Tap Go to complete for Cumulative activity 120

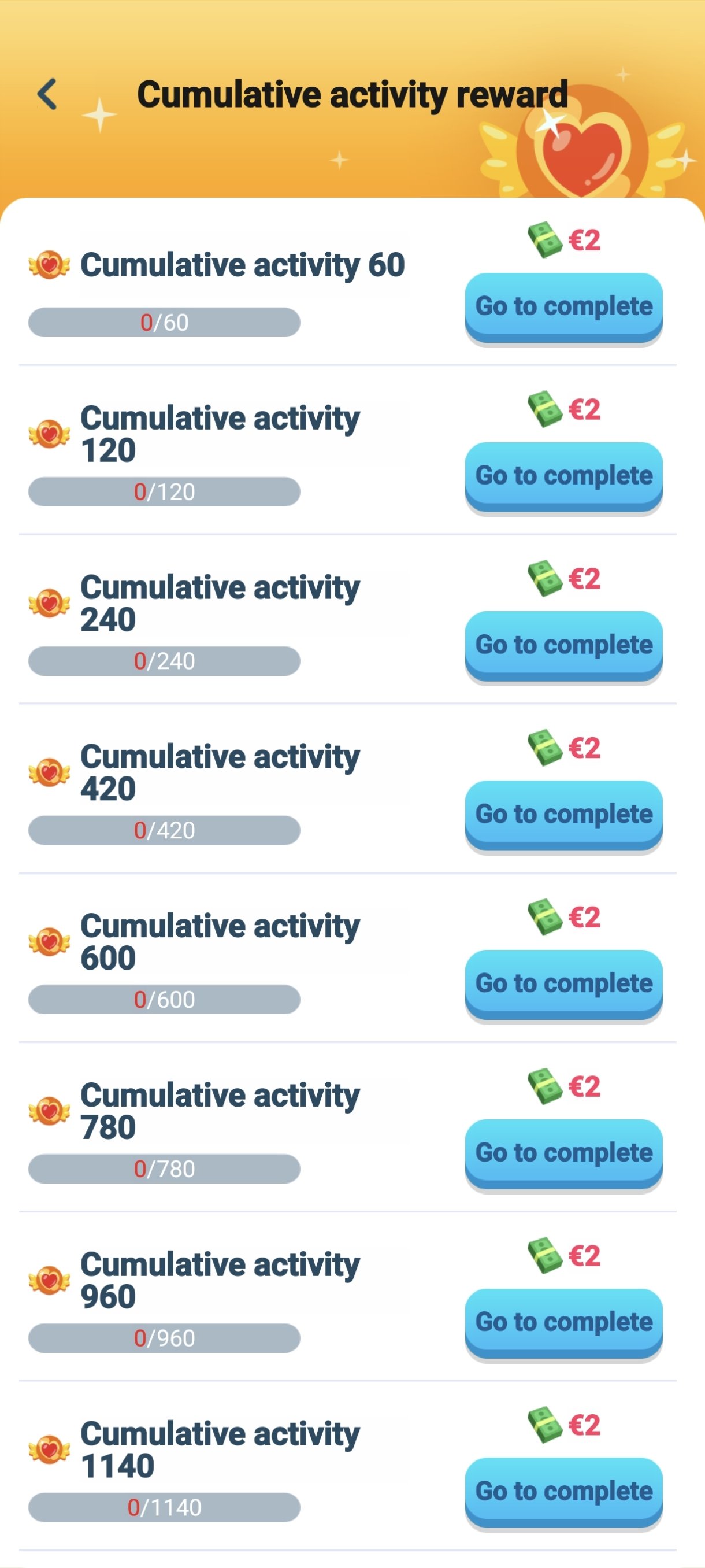tap(563, 476)
